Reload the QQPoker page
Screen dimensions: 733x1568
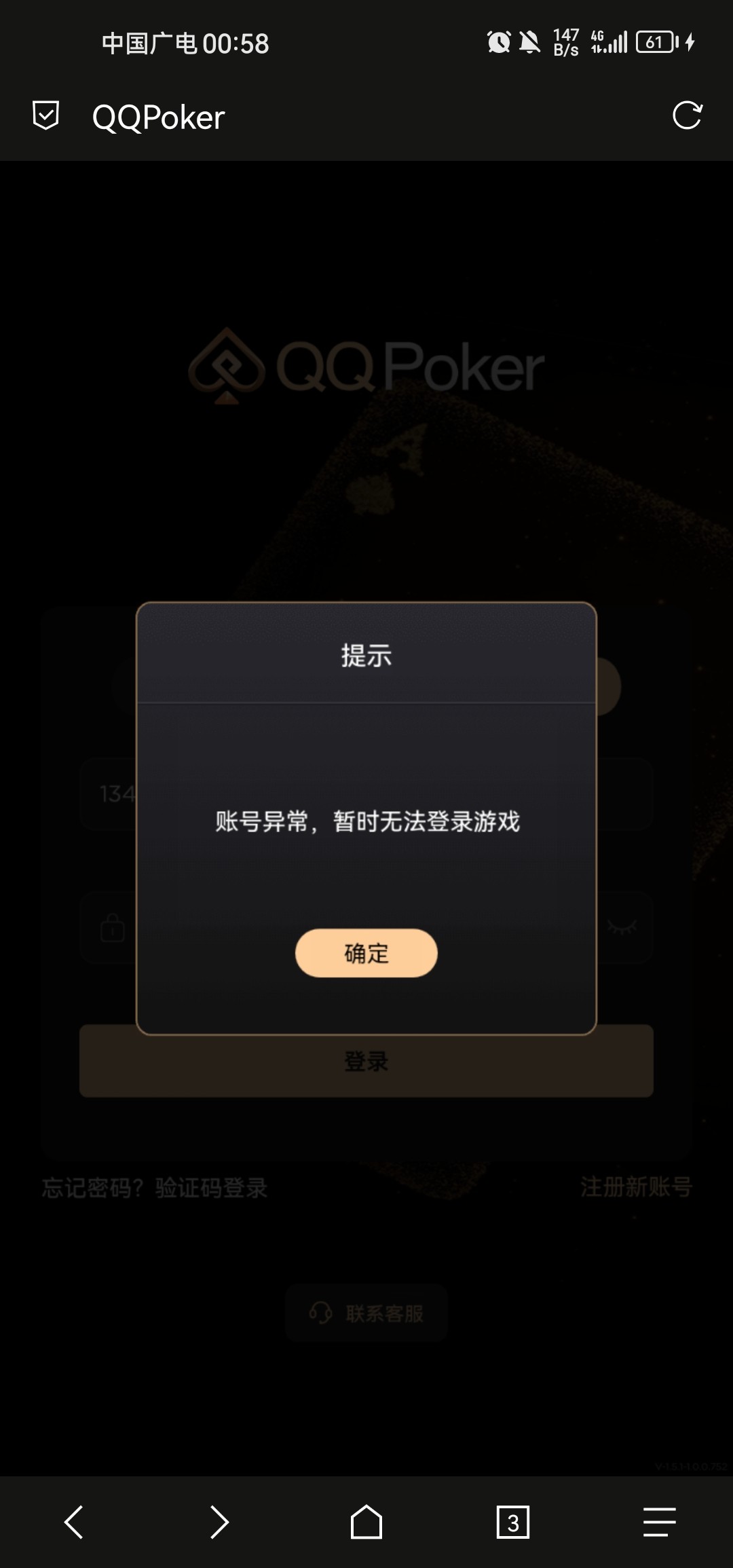coord(687,115)
